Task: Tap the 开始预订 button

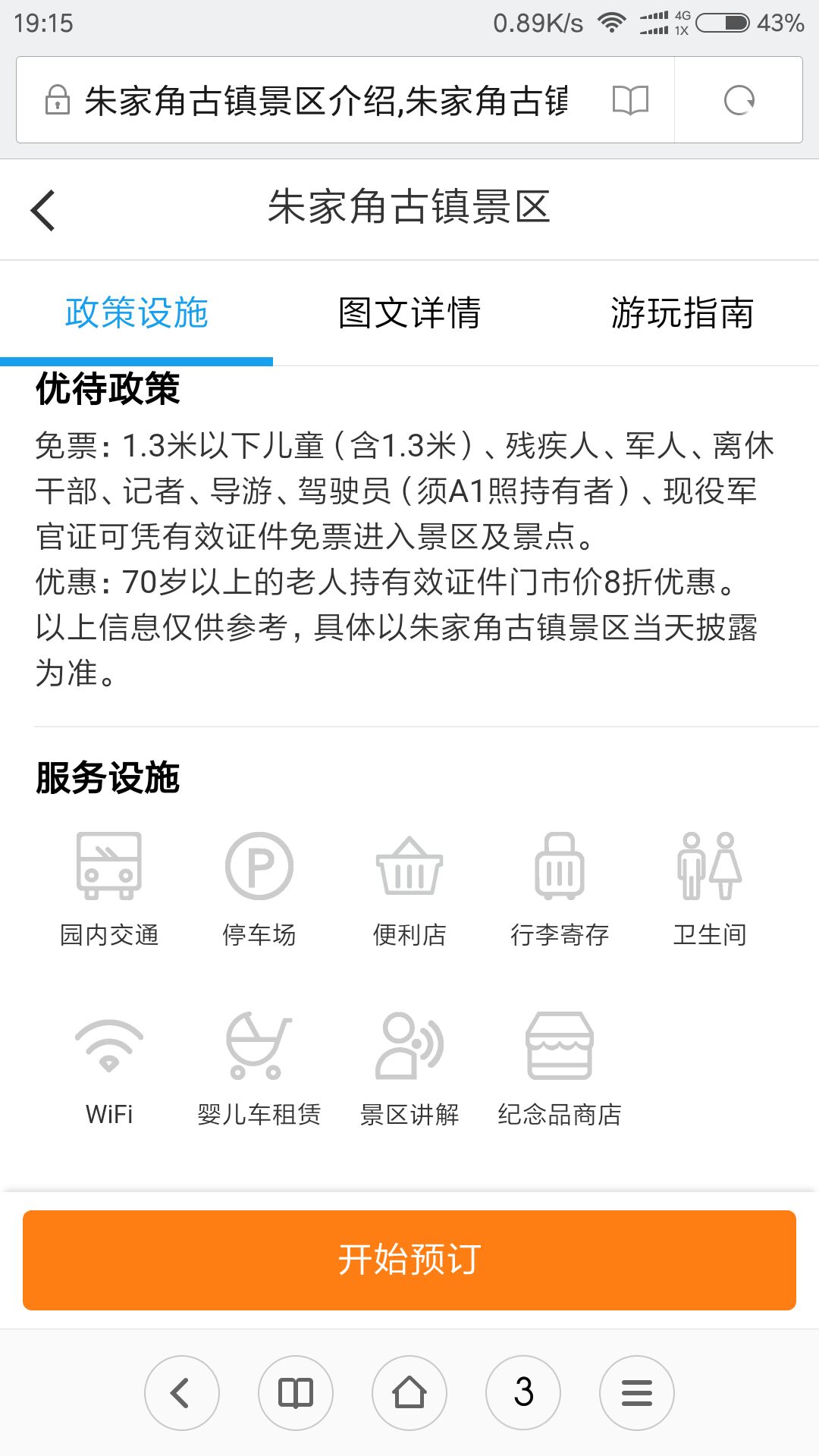Action: click(409, 1260)
